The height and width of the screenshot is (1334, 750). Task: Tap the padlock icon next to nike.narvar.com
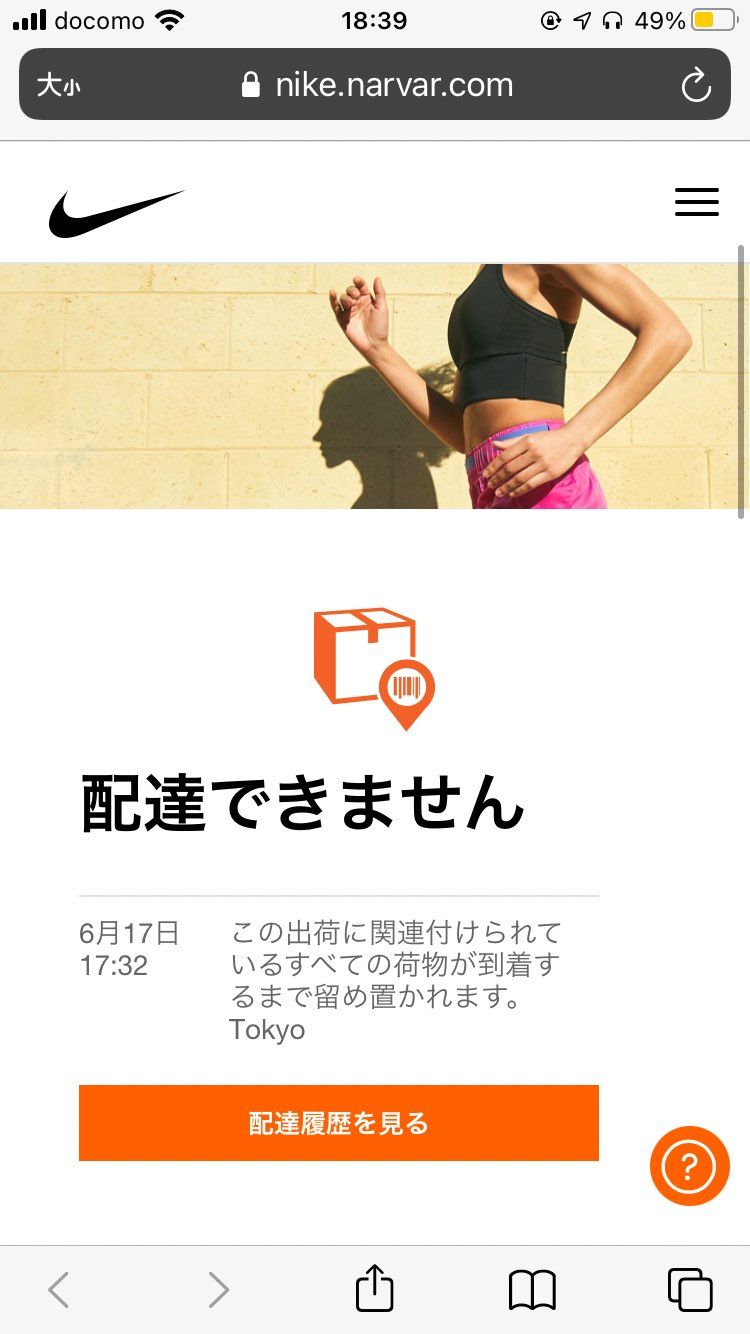[x=252, y=84]
